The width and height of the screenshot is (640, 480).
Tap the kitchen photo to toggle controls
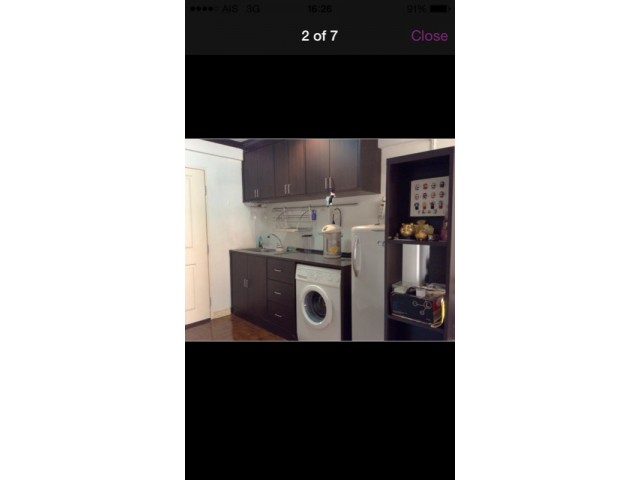319,240
